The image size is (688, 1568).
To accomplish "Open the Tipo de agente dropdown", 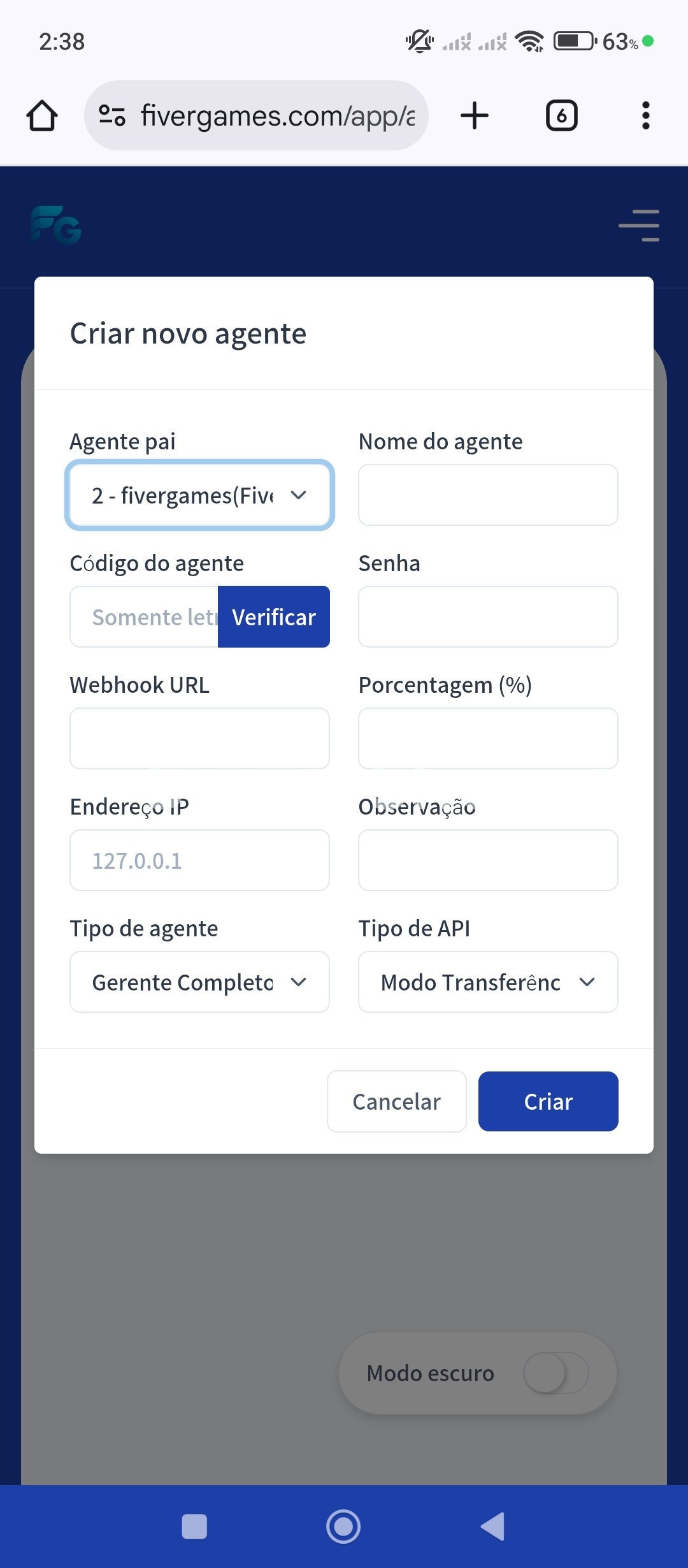I will tap(199, 982).
